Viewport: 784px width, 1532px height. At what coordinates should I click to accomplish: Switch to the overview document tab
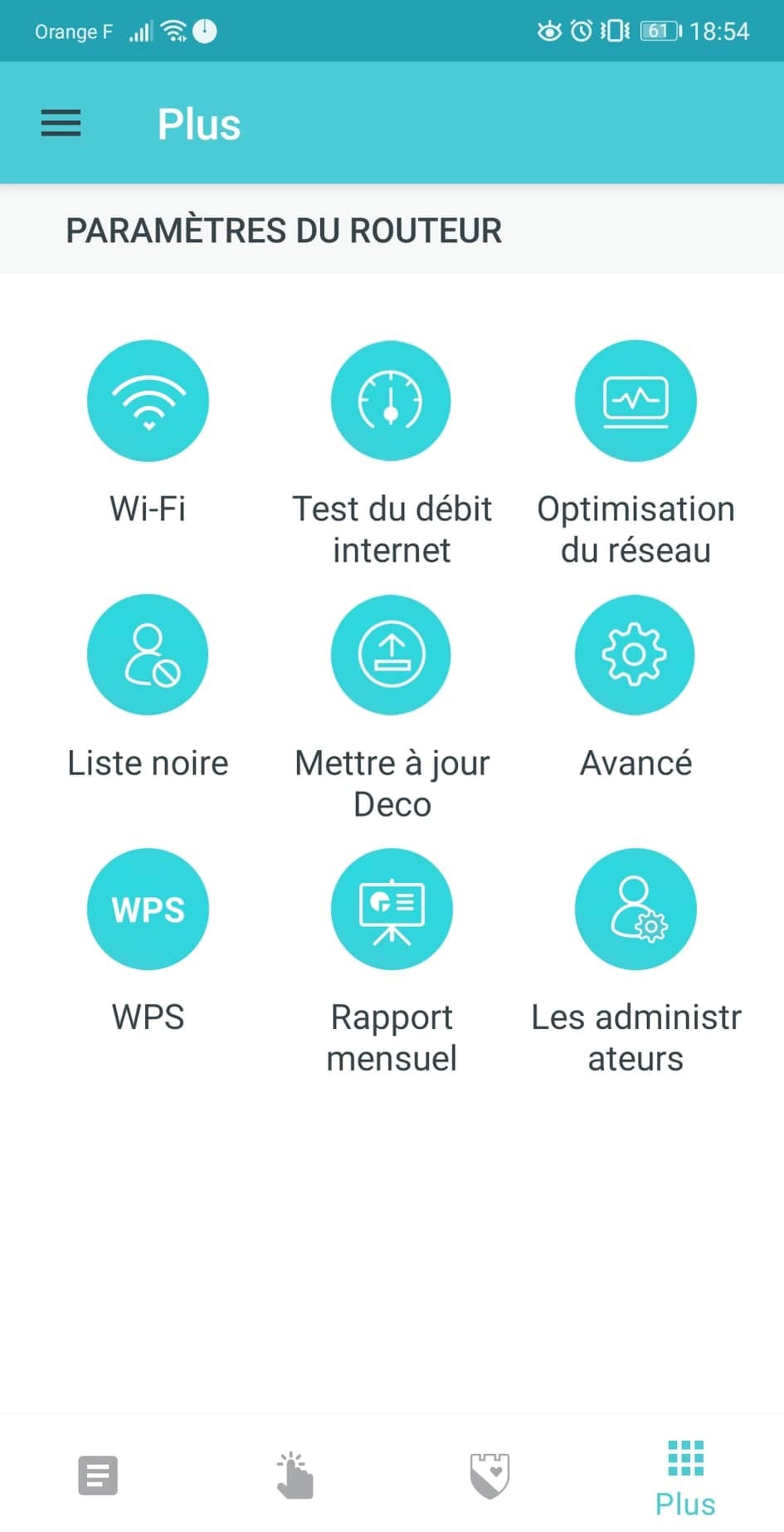(x=98, y=1476)
